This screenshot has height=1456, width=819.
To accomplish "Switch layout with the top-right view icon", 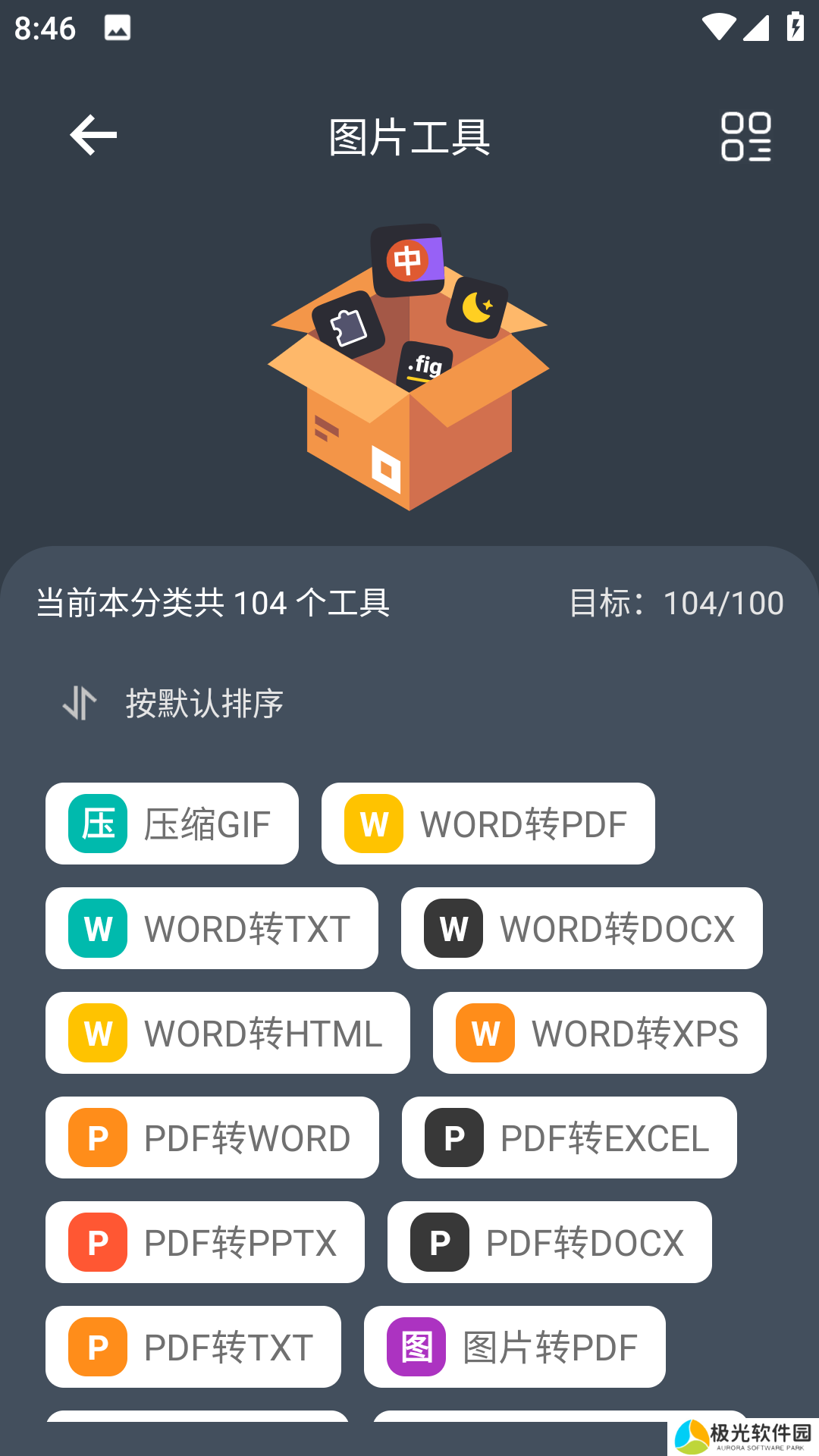I will 745,136.
